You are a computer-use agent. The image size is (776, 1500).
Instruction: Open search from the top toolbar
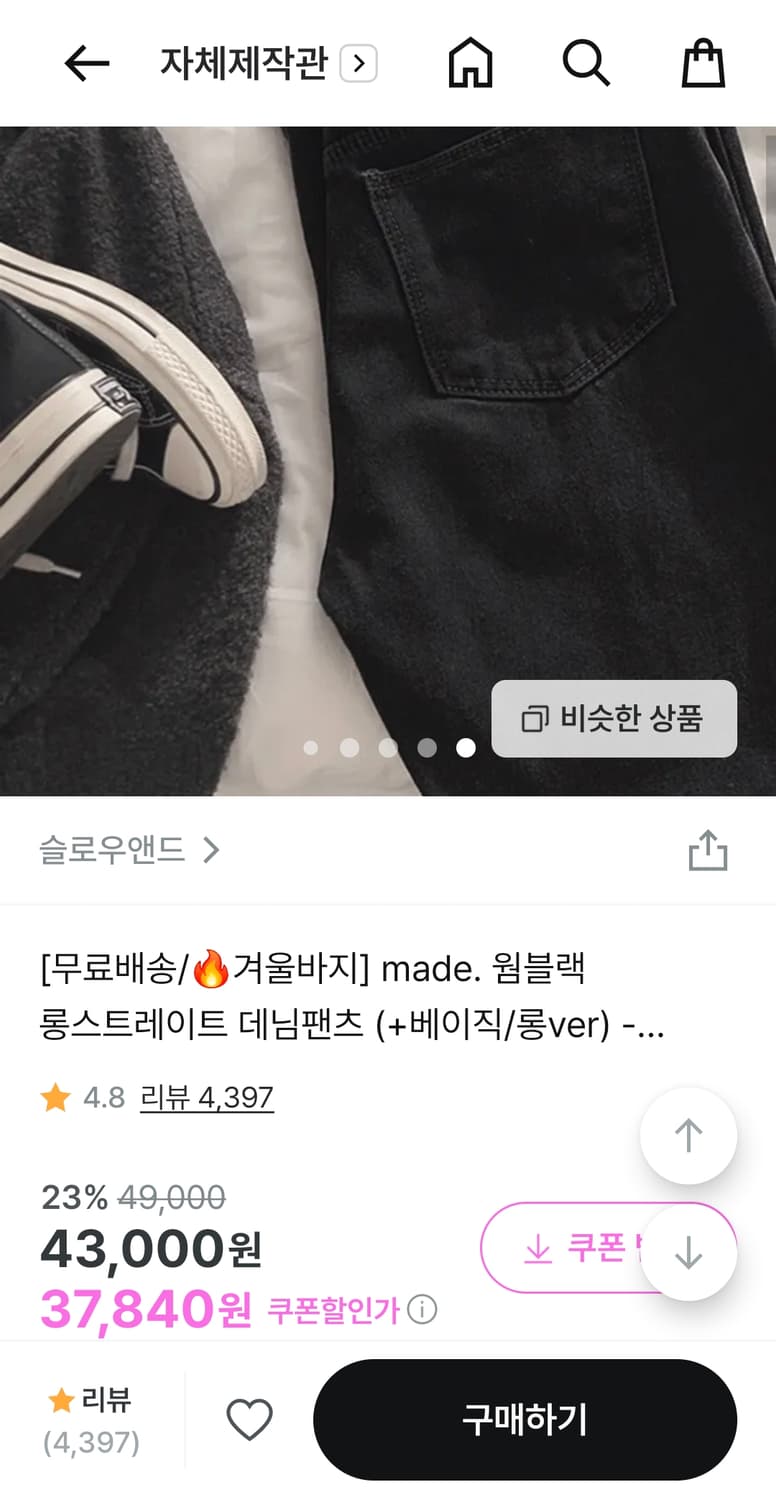[x=586, y=62]
